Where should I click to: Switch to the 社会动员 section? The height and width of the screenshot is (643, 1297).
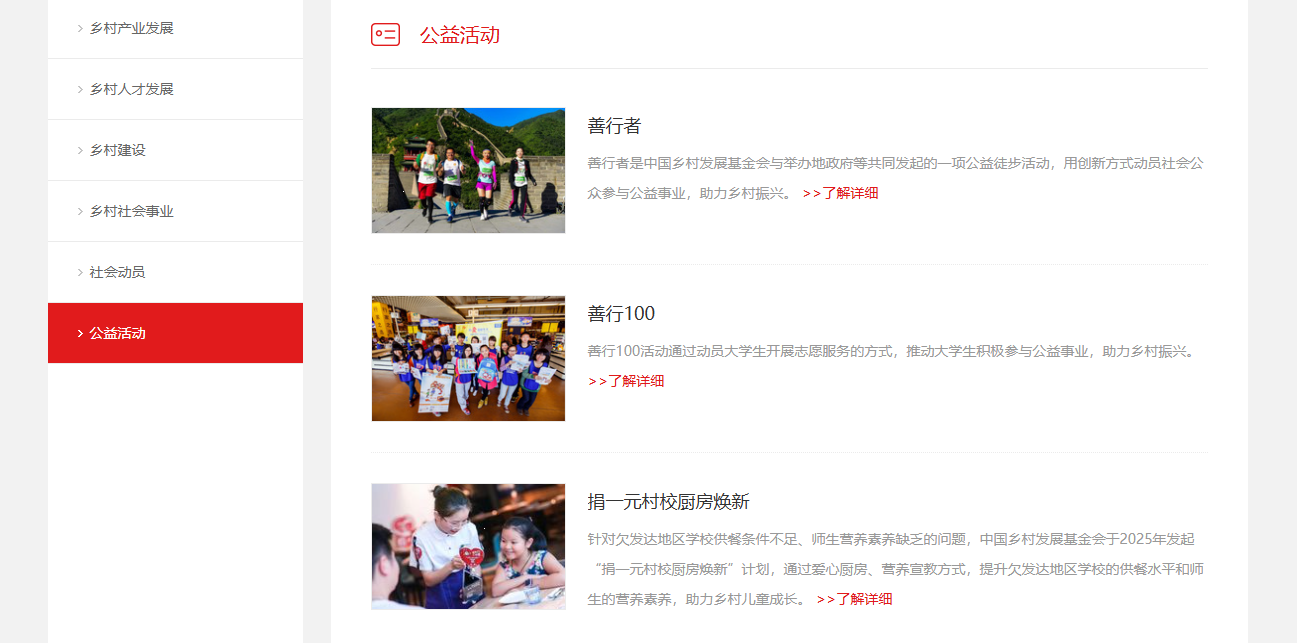(x=117, y=272)
